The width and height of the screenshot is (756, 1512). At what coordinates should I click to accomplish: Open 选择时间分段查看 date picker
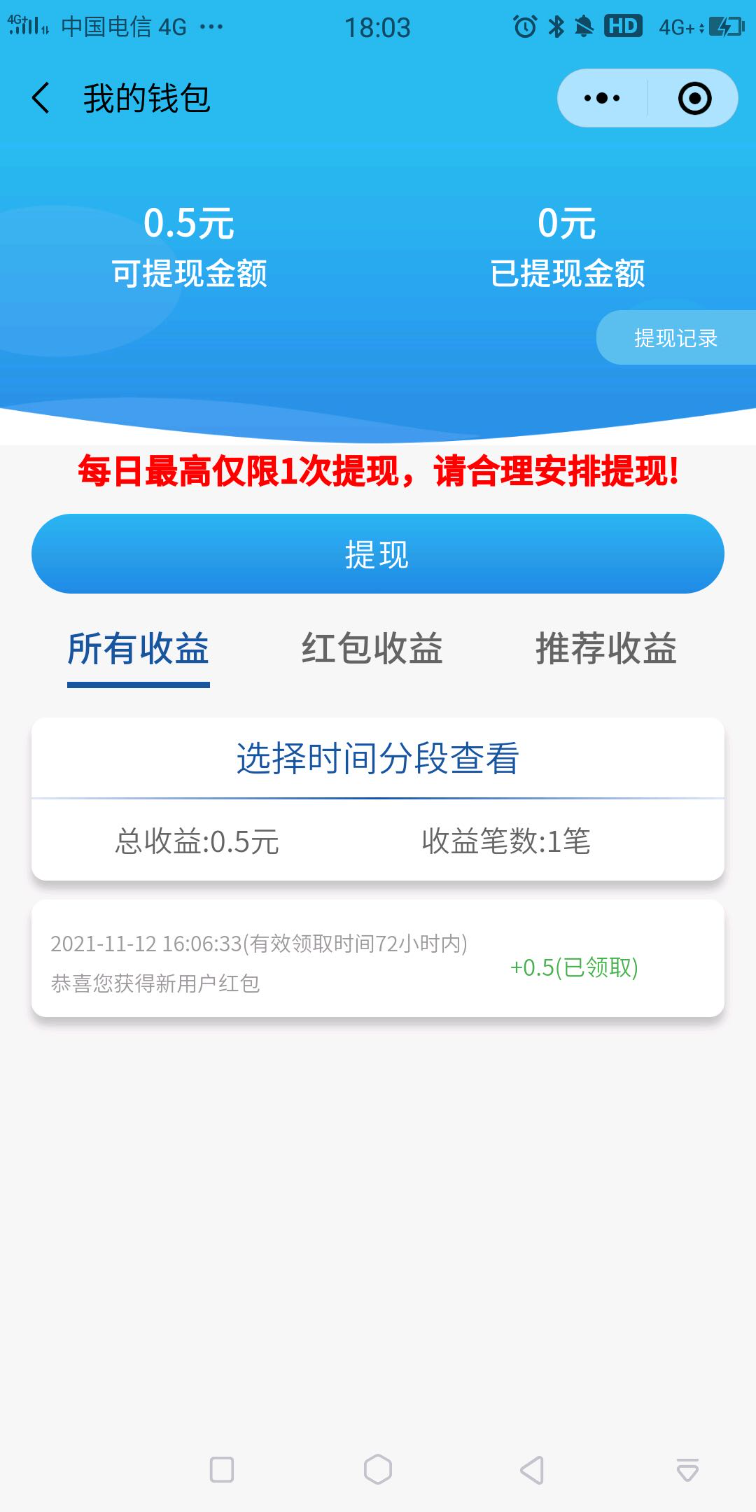(377, 759)
